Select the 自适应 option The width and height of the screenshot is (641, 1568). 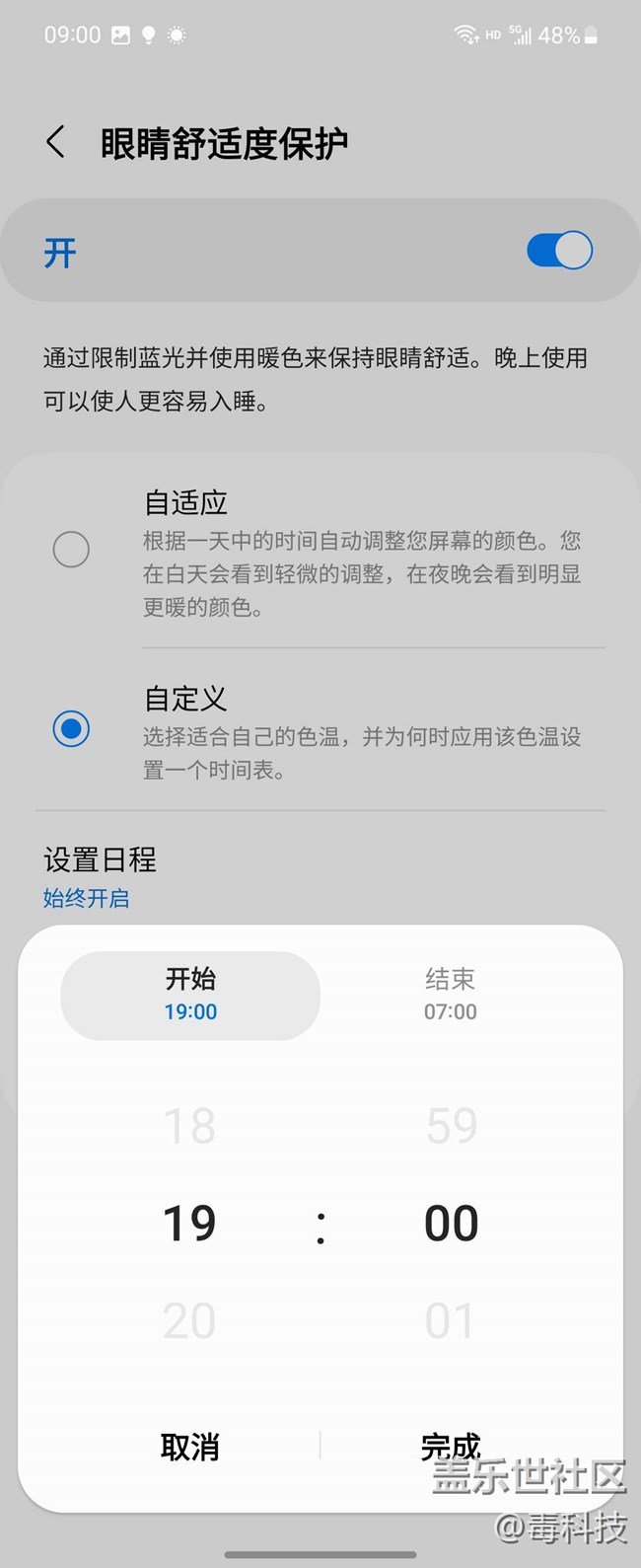pyautogui.click(x=71, y=550)
